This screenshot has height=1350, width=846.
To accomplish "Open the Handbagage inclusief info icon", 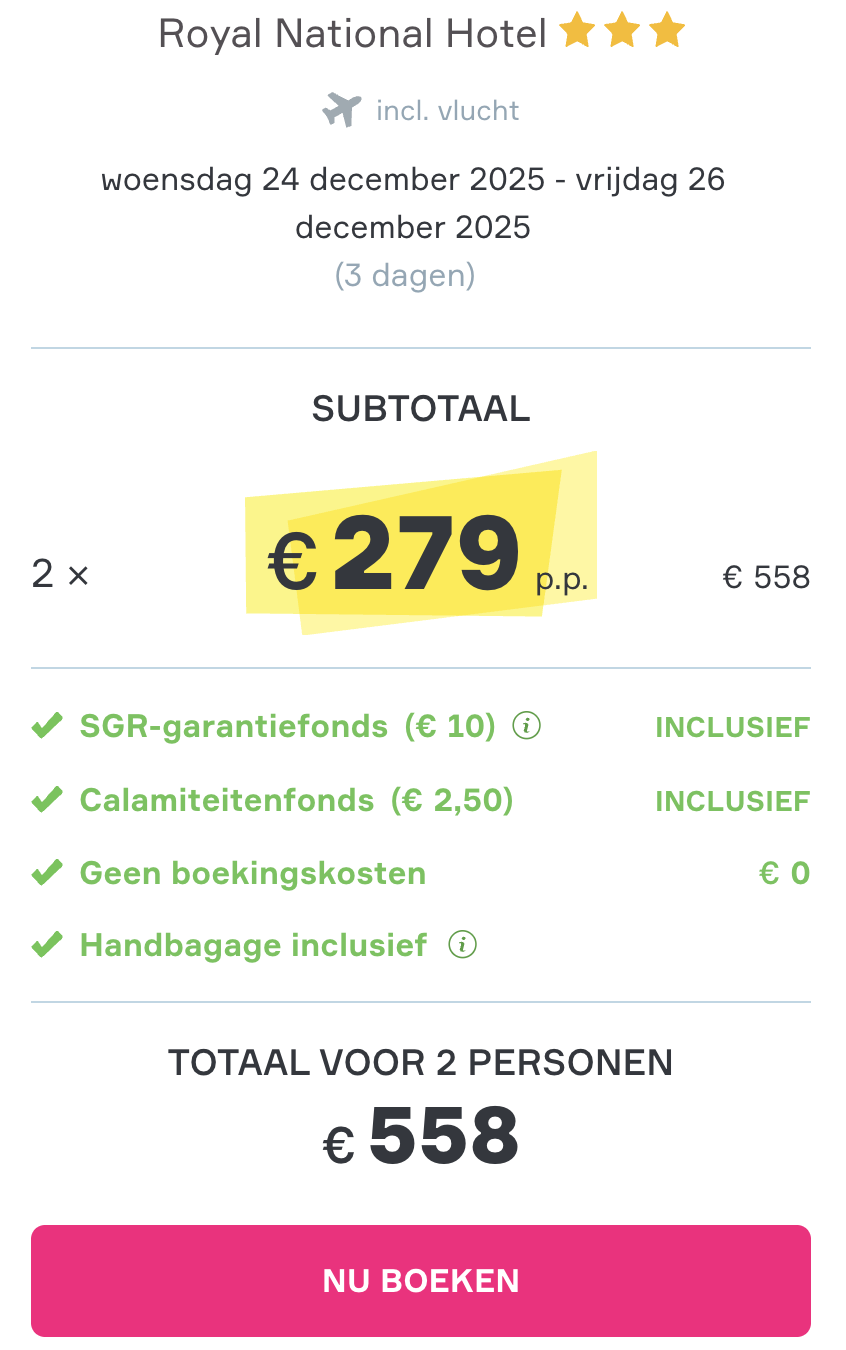I will click(462, 944).
